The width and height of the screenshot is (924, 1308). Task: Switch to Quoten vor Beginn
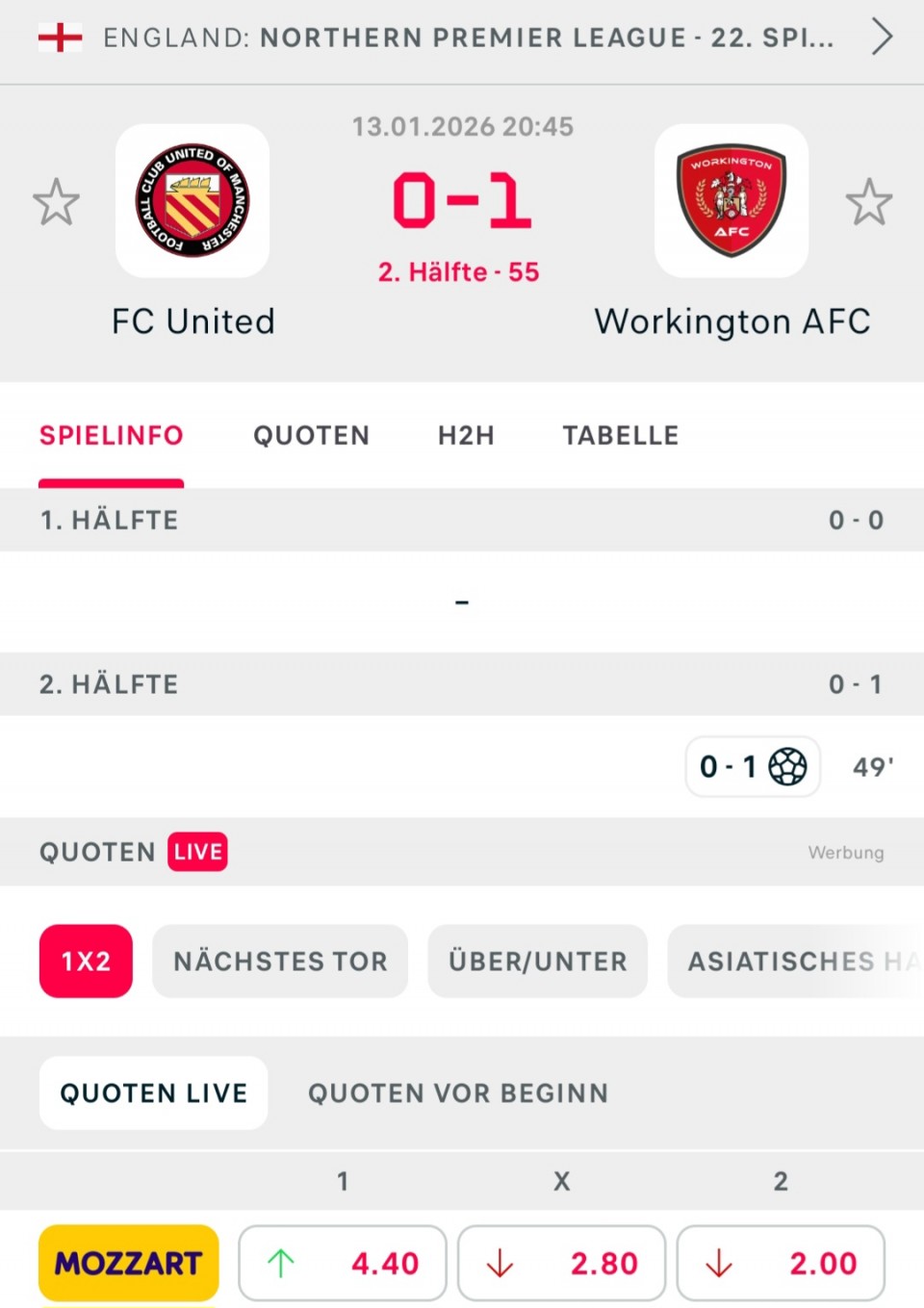click(458, 1092)
